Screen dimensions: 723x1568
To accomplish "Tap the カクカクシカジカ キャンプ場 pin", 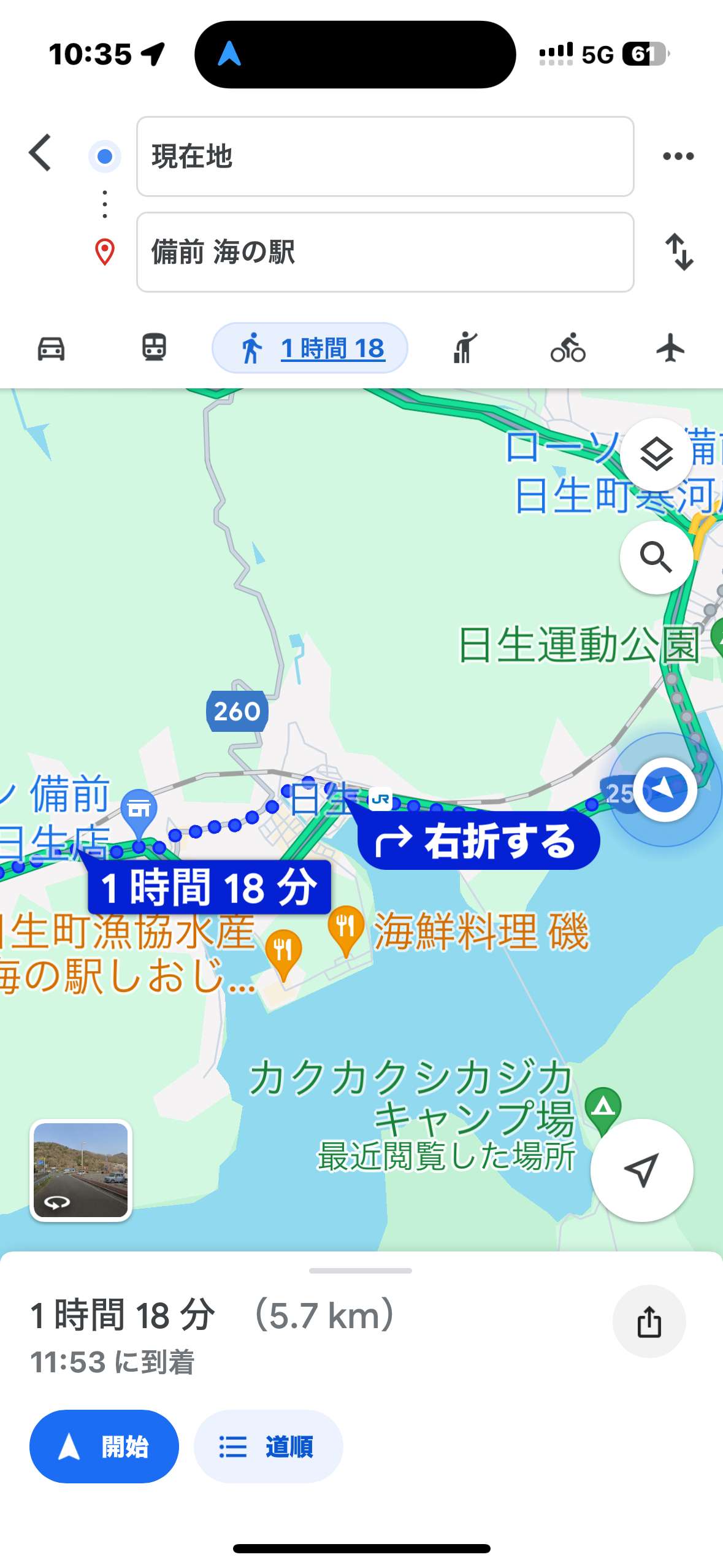I will [x=603, y=1108].
